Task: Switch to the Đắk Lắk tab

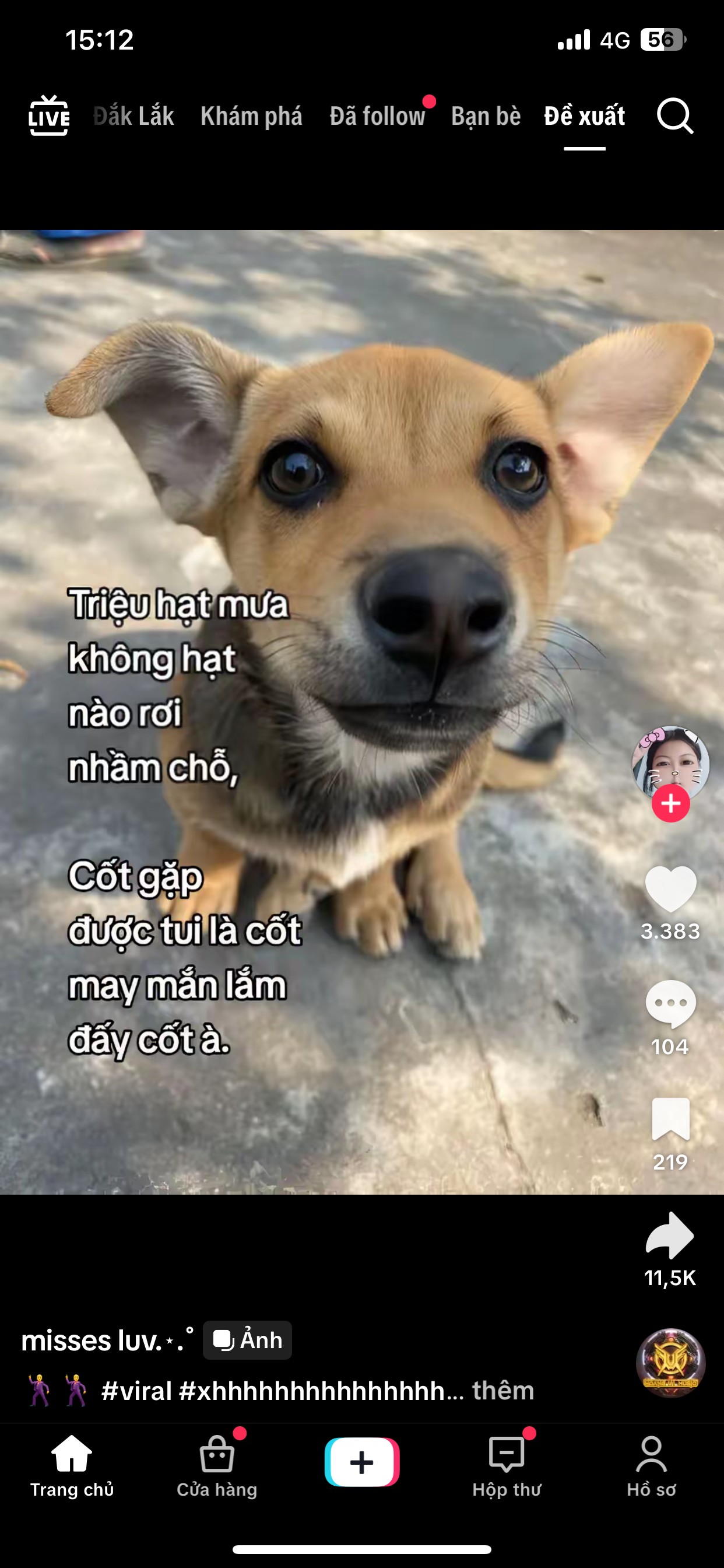Action: [x=134, y=116]
